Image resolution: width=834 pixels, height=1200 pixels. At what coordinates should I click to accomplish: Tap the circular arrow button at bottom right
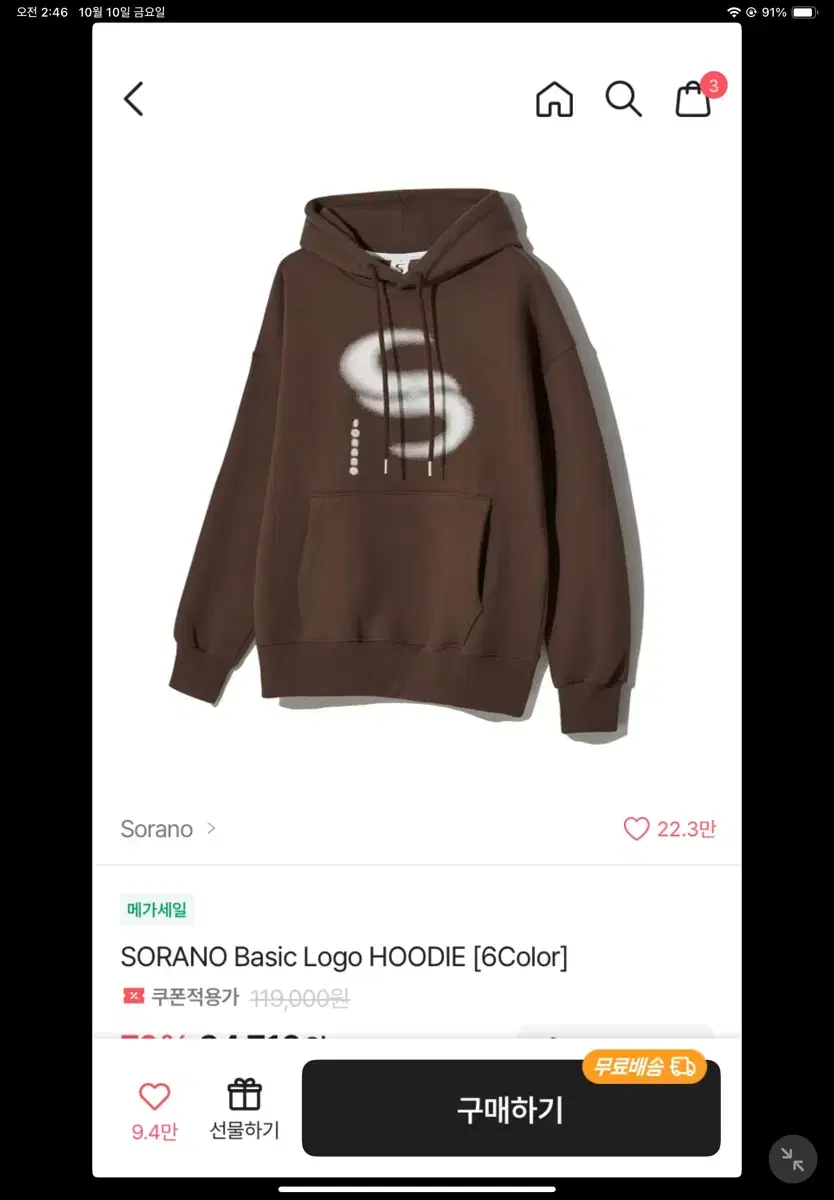coord(791,1159)
